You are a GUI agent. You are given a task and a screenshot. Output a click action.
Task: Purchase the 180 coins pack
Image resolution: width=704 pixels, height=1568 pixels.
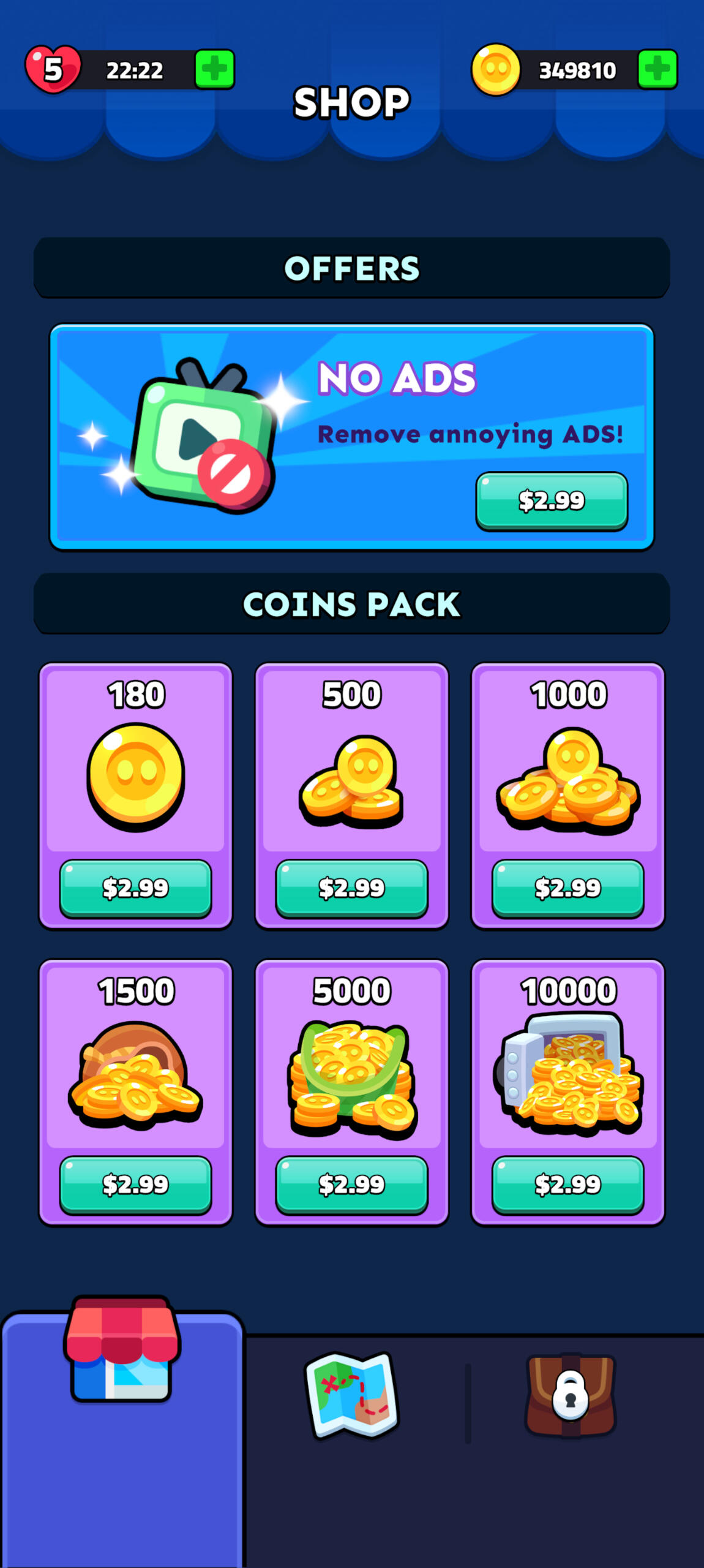[x=135, y=888]
